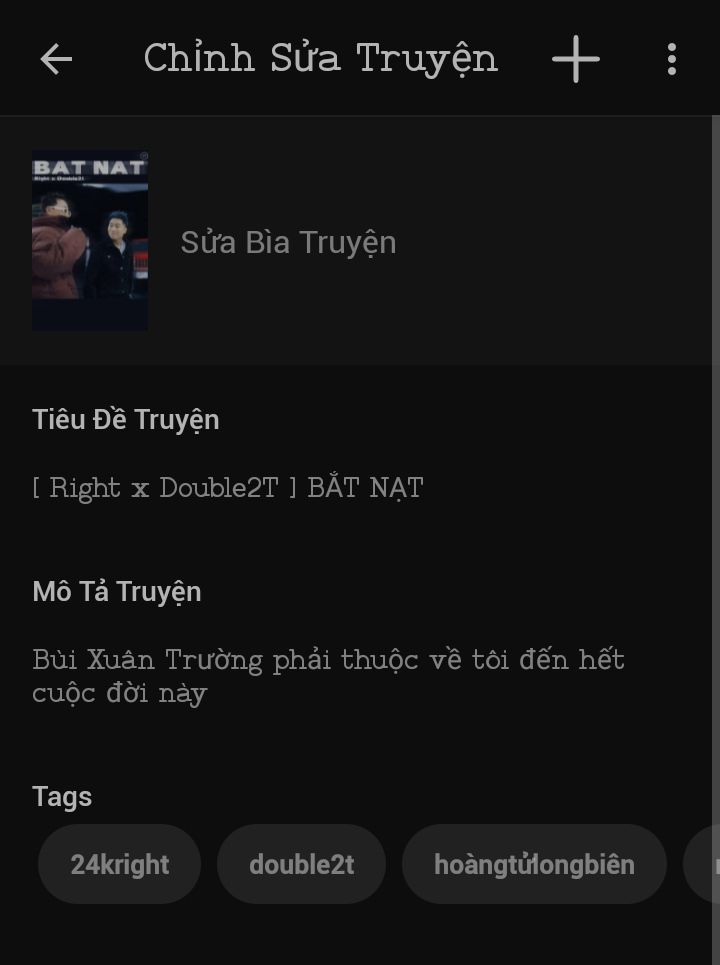The image size is (720, 965).
Task: Tap Sửa Bìa Truyện to edit cover
Action: 288,242
